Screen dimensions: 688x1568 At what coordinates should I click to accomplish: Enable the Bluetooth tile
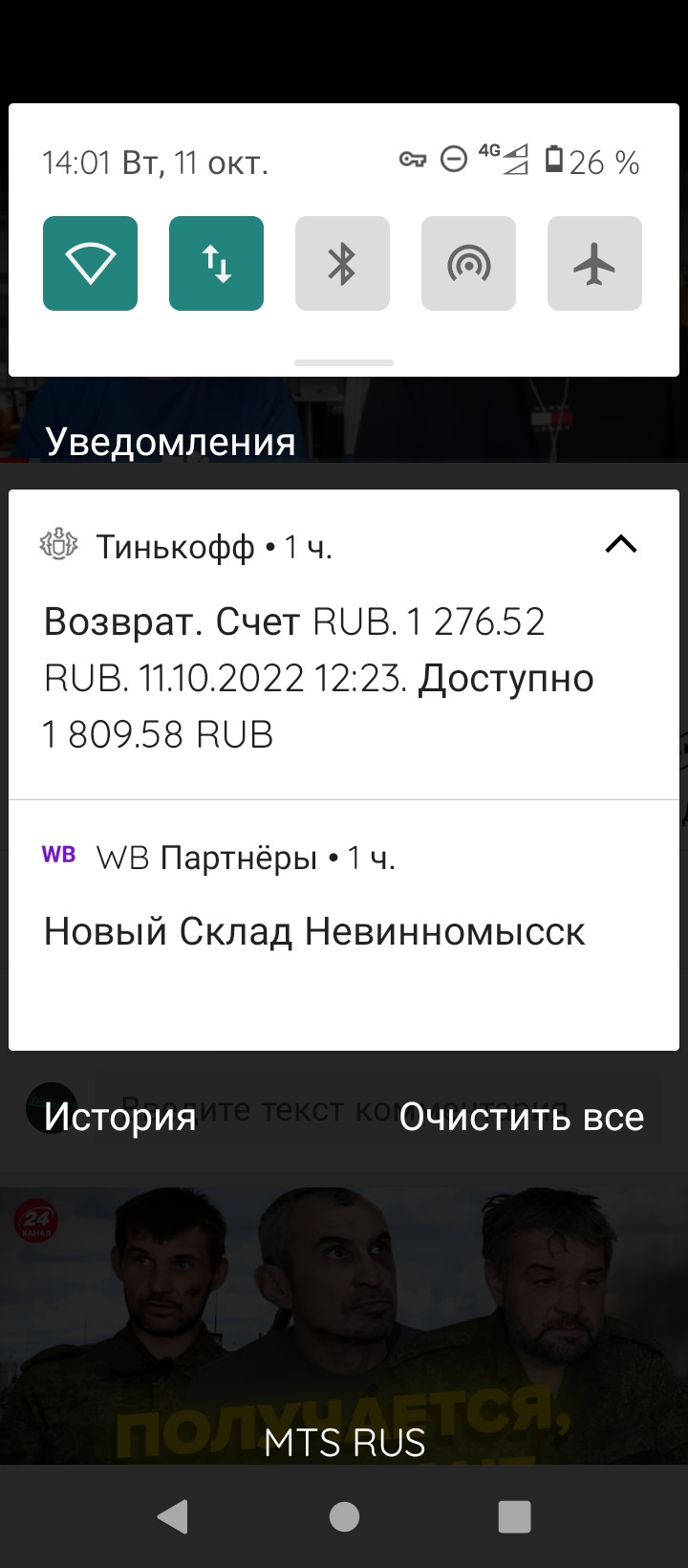(x=342, y=263)
